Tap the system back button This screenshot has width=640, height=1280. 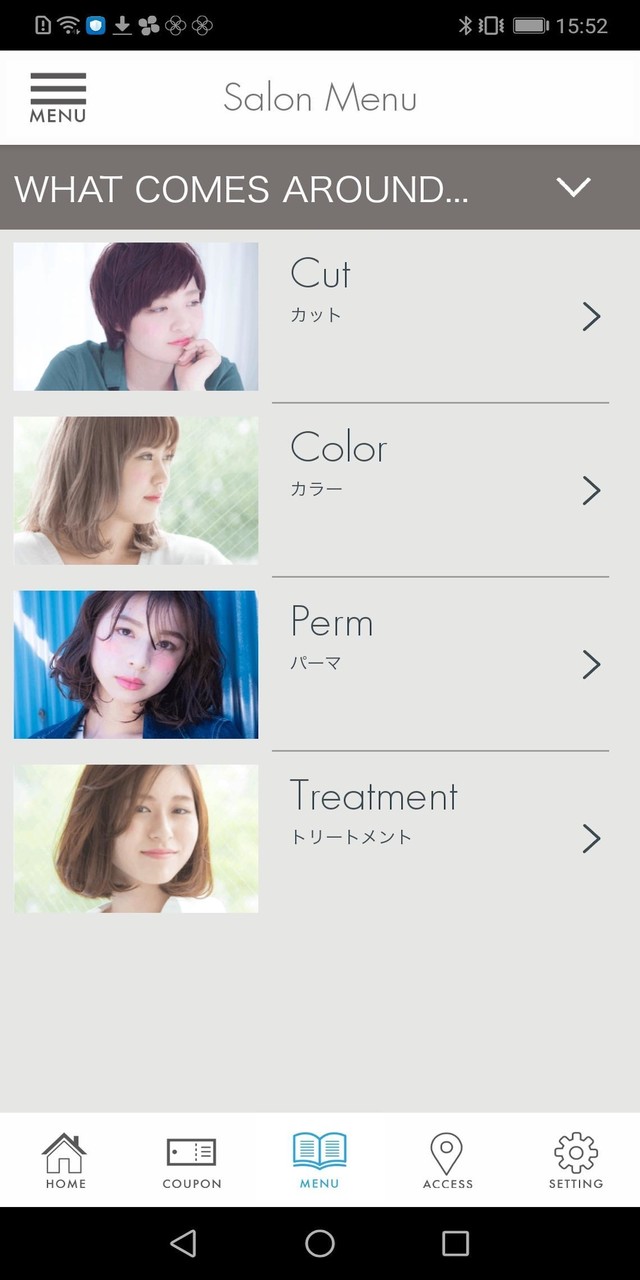183,1243
